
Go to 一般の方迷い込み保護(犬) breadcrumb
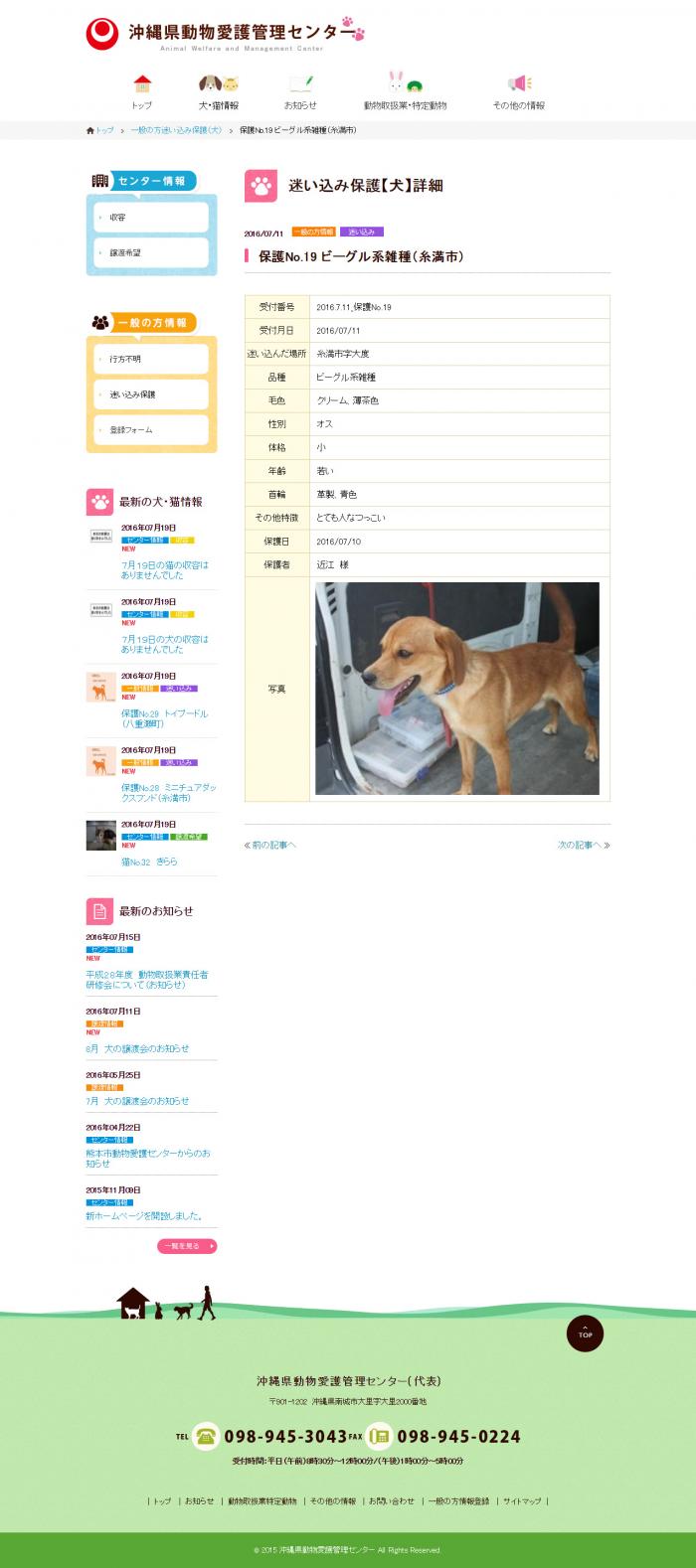[176, 130]
